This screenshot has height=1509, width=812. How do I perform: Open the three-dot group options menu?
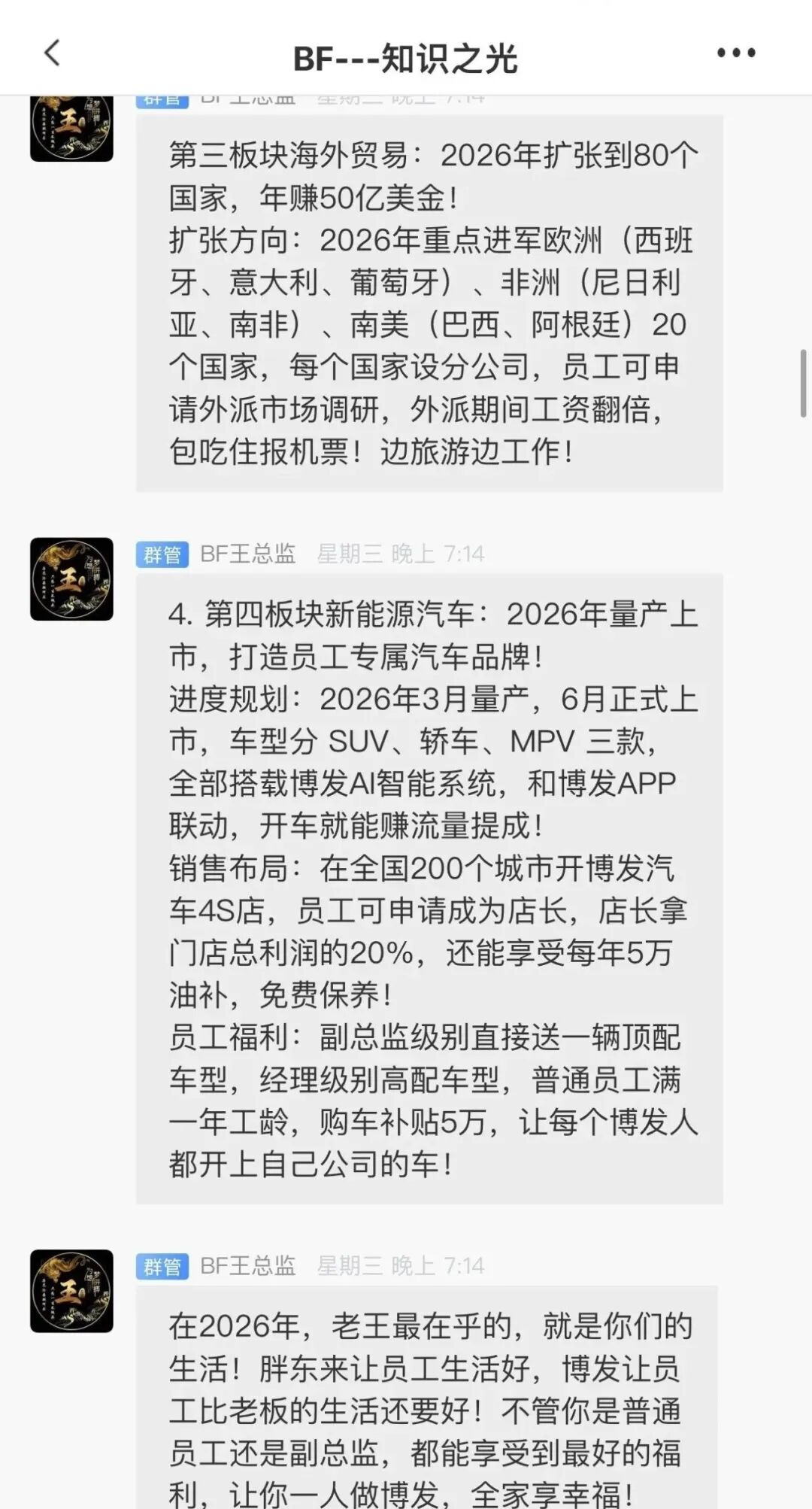click(735, 53)
